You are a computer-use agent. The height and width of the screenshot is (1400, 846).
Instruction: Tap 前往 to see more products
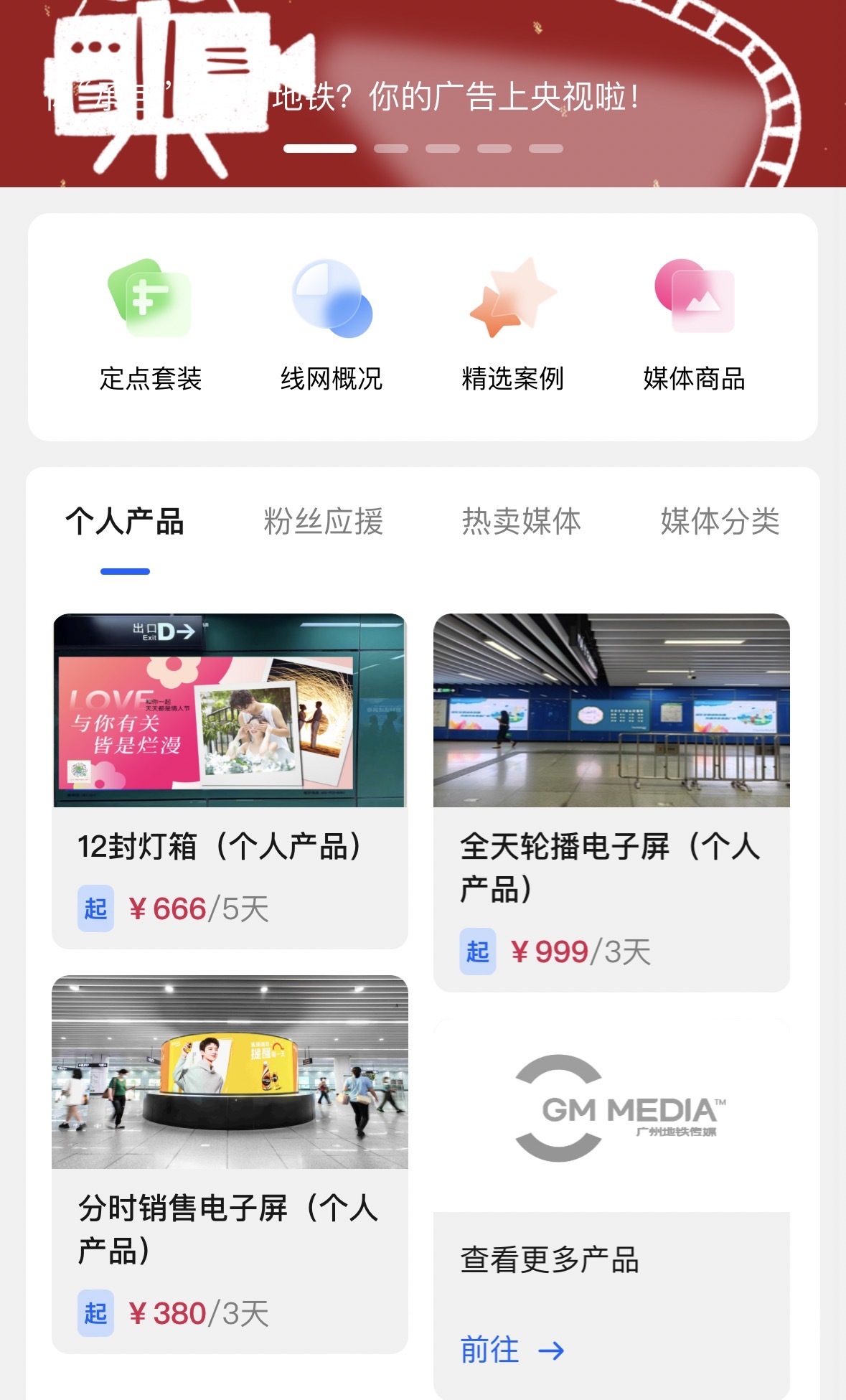click(x=512, y=1350)
